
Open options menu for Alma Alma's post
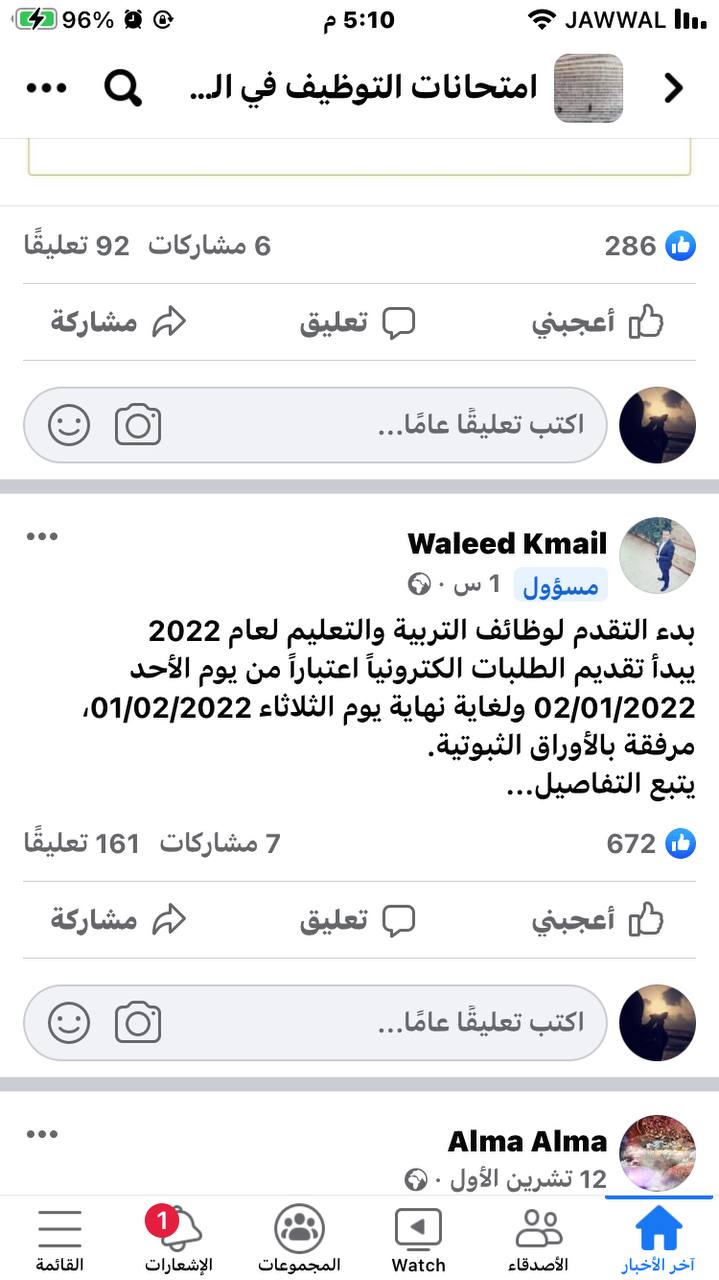point(42,1134)
